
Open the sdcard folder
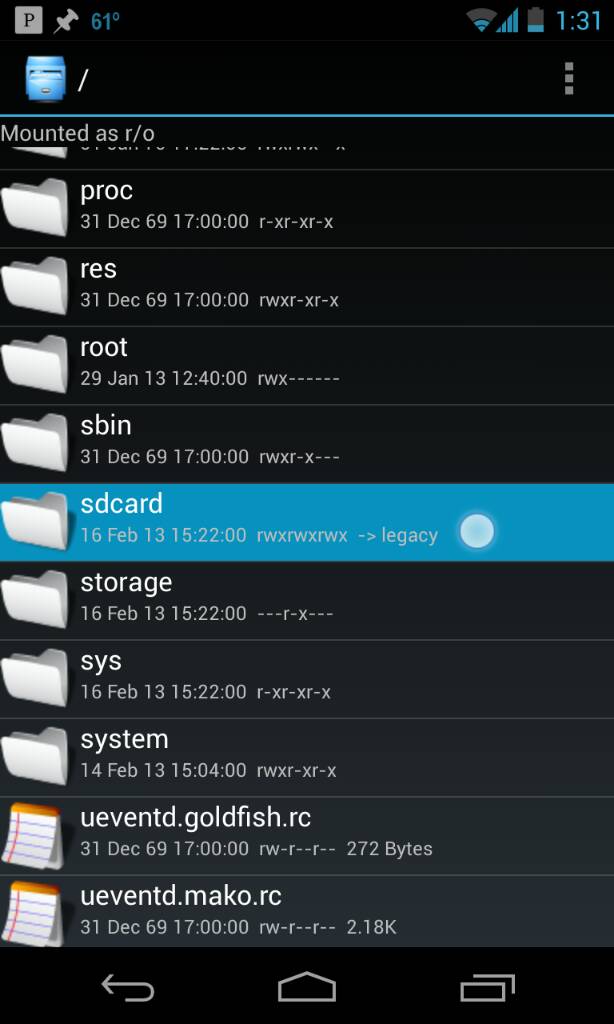click(x=307, y=522)
